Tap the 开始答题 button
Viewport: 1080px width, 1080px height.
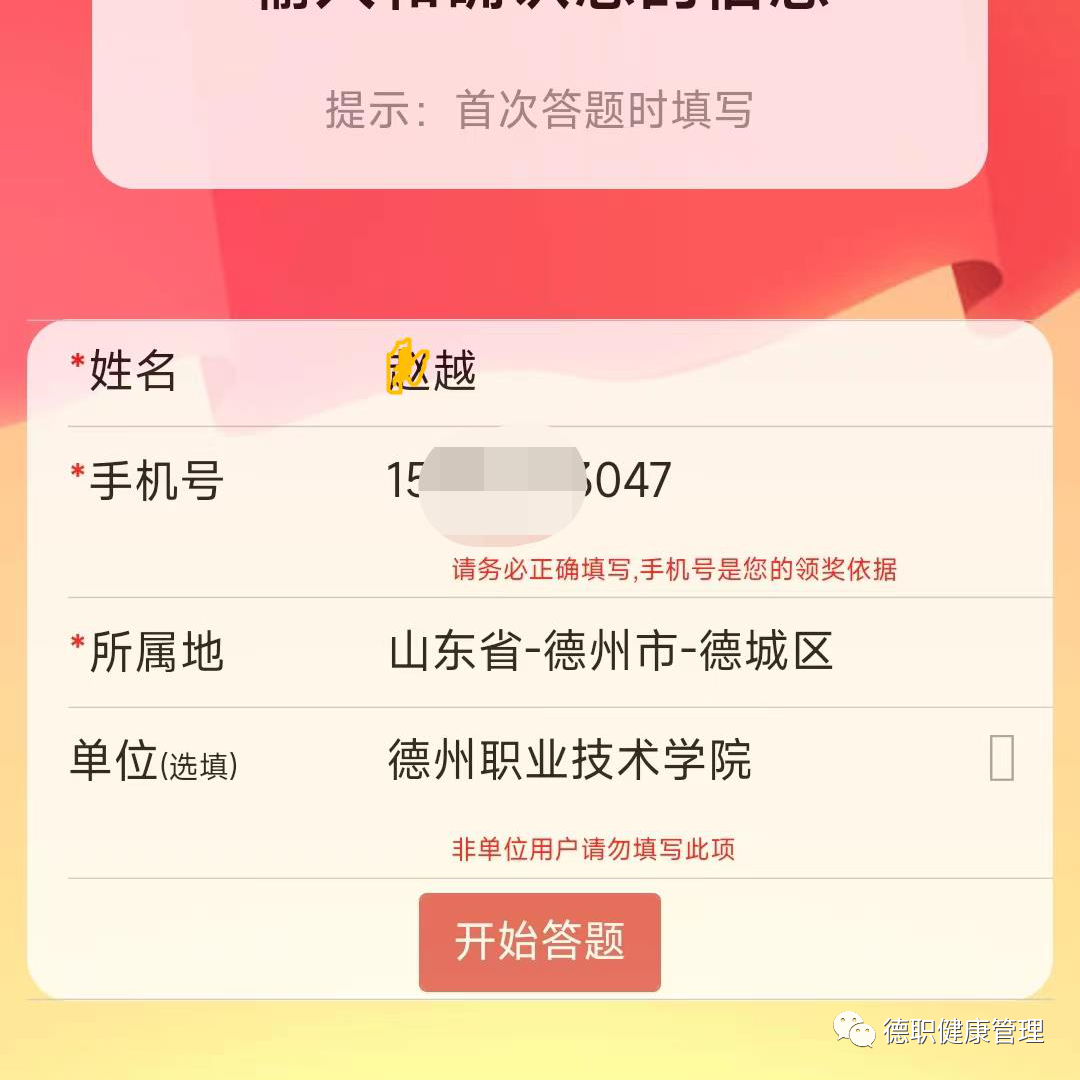pyautogui.click(x=540, y=942)
